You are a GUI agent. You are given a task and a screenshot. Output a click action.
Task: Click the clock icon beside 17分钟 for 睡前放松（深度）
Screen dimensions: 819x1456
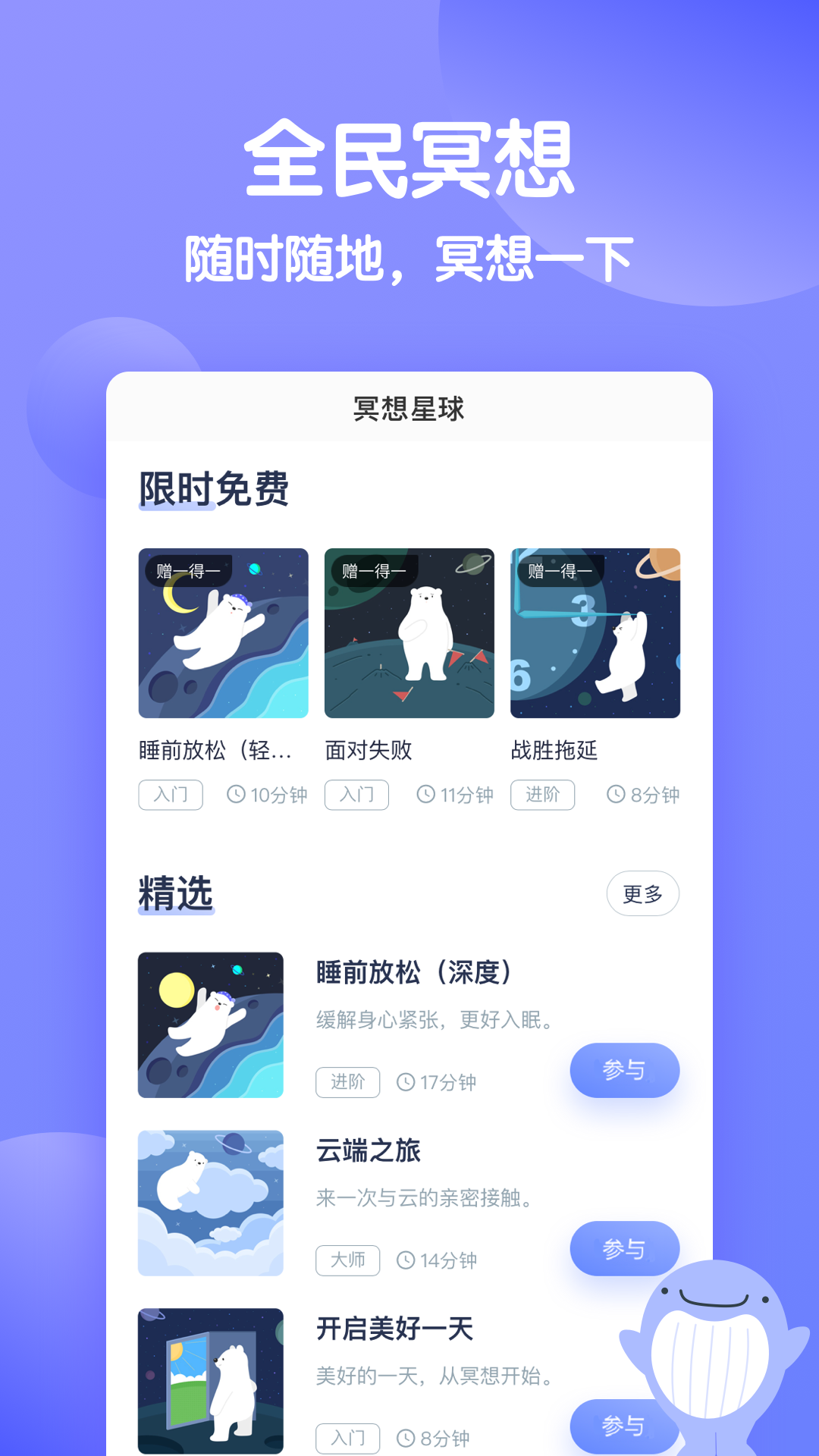[407, 1083]
